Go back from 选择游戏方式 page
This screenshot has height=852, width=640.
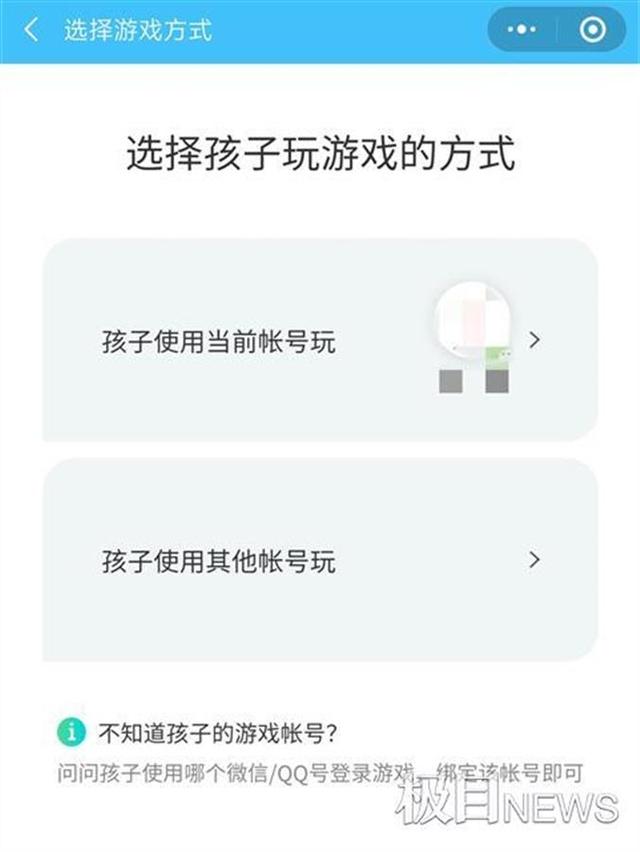(x=31, y=30)
